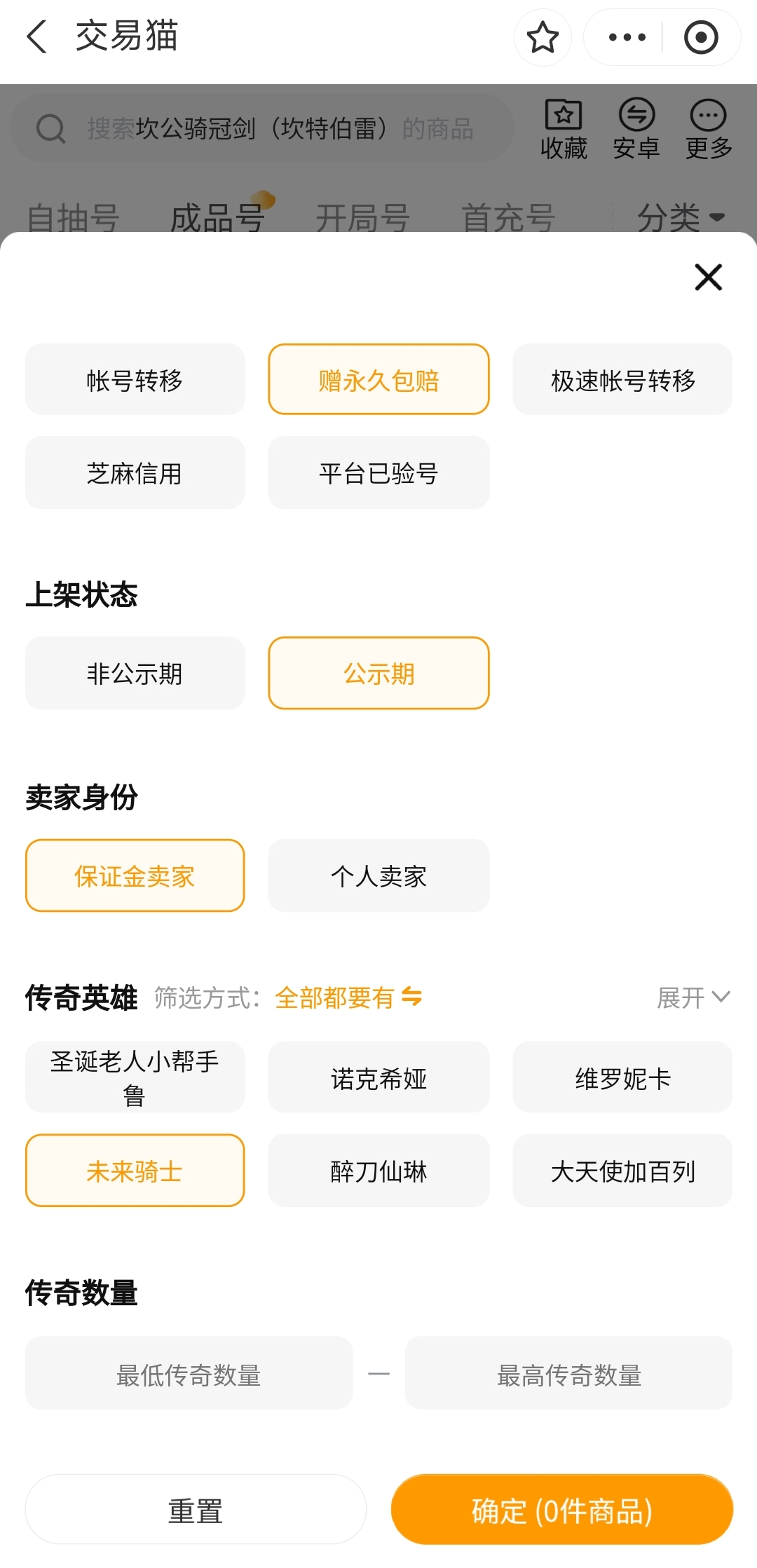Expand the 传奇英雄 hero list
Screen dimensions: 757x1568
pyautogui.click(x=693, y=997)
